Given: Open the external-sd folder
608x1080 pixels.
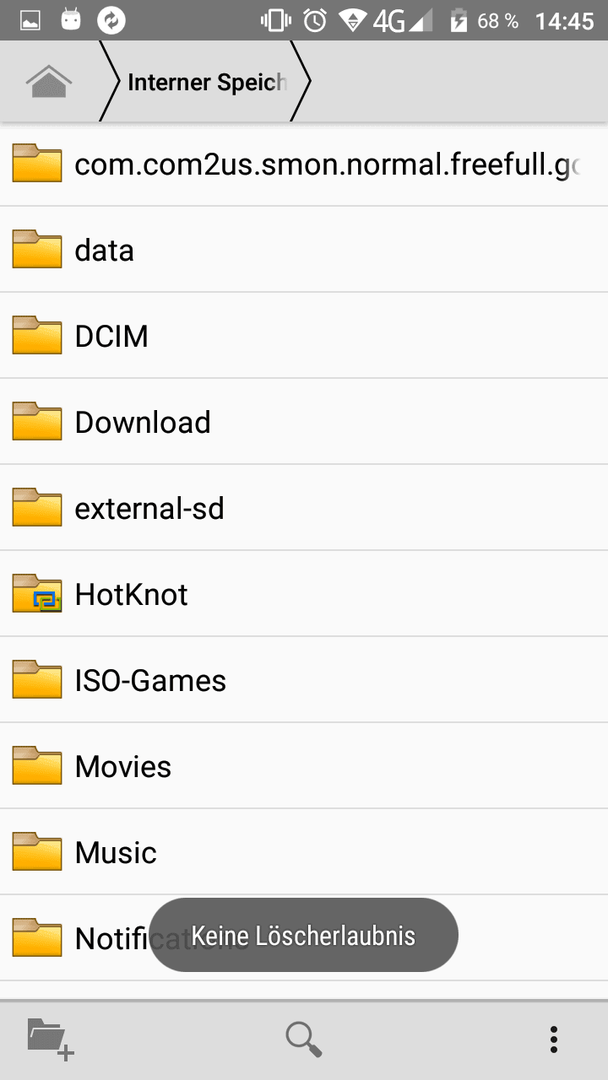Looking at the screenshot, I should click(x=304, y=508).
